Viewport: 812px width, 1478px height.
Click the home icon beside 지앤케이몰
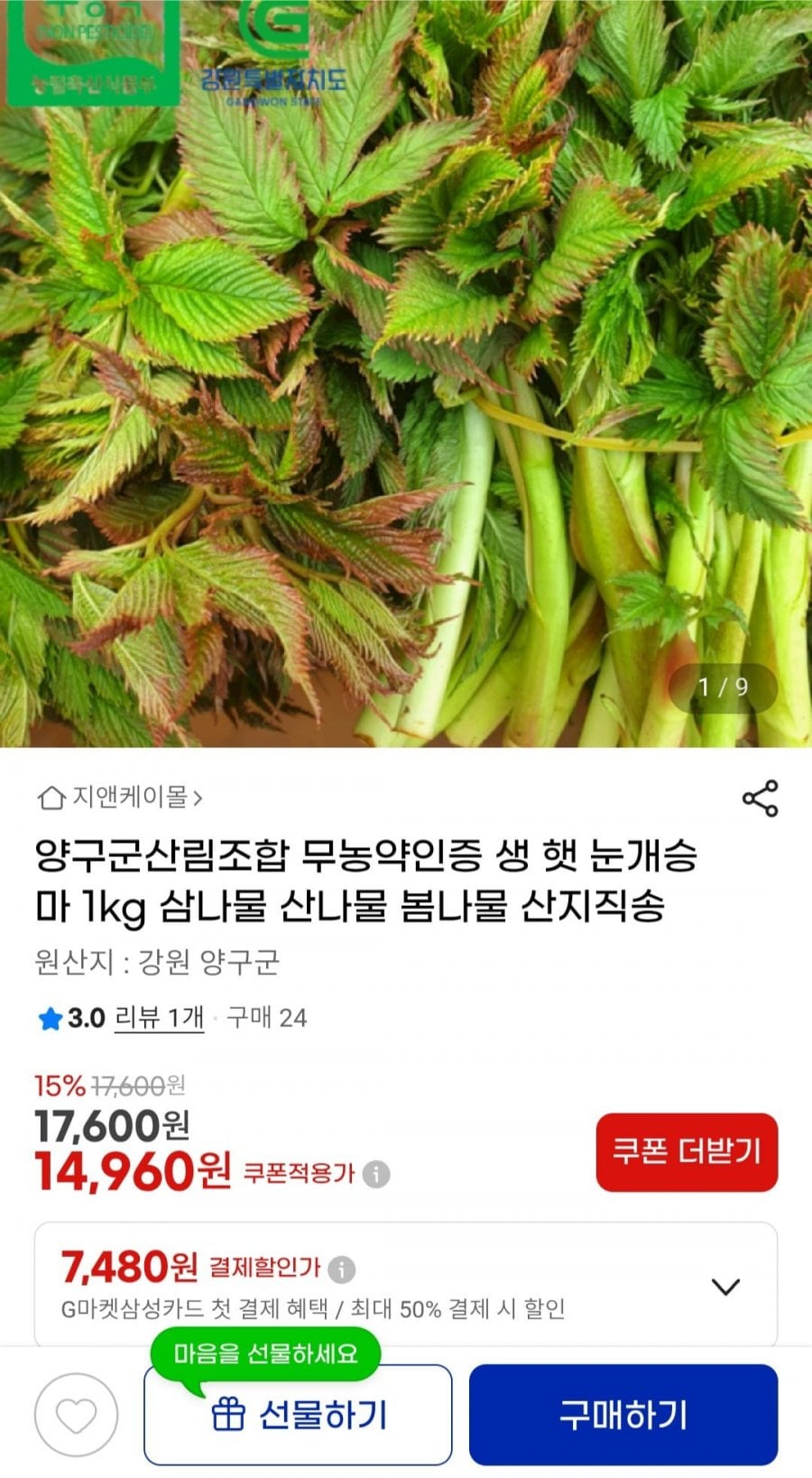(x=50, y=797)
